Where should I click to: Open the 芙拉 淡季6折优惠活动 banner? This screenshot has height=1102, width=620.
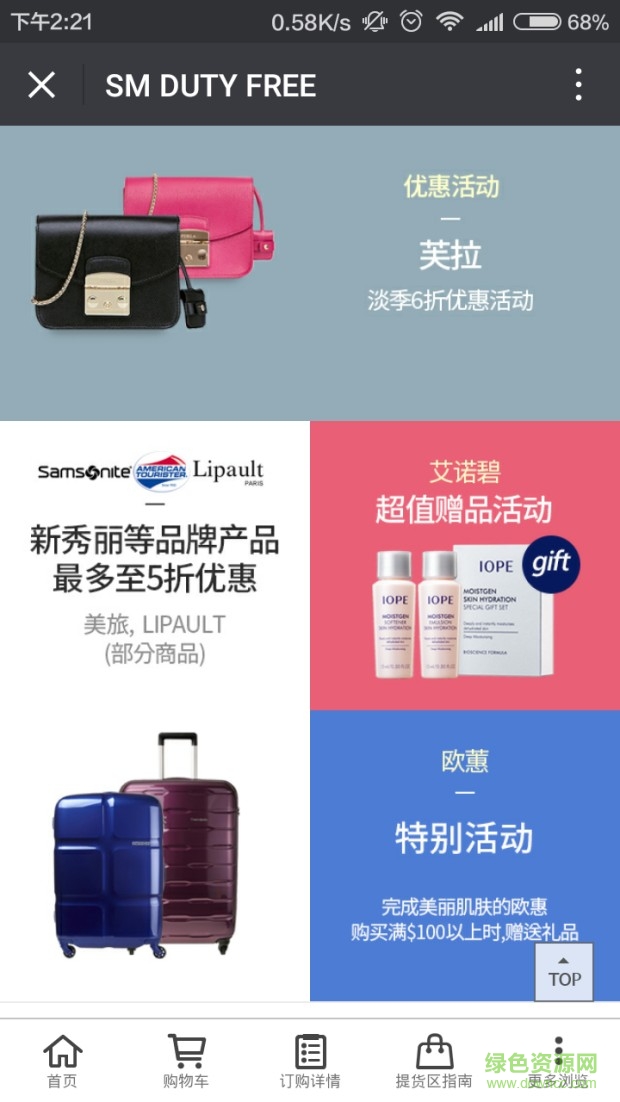tap(310, 272)
